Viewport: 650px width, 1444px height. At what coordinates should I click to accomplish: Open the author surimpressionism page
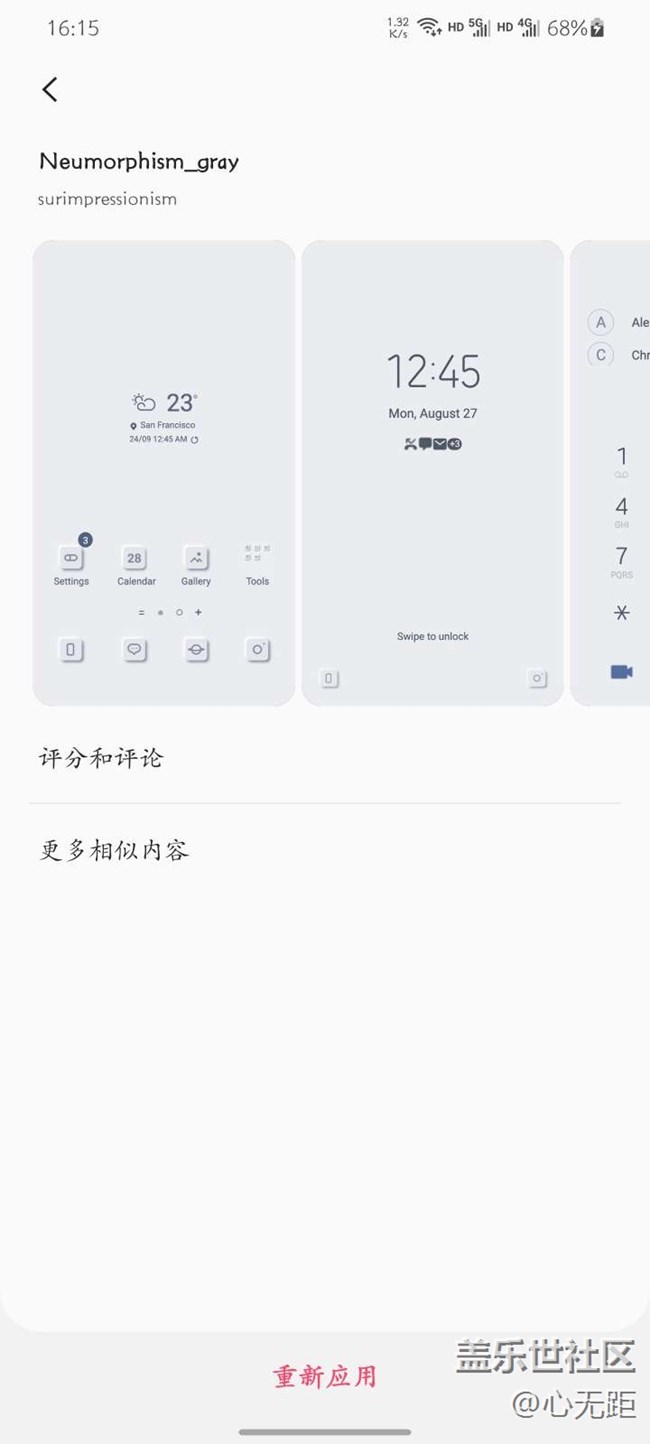coord(107,199)
